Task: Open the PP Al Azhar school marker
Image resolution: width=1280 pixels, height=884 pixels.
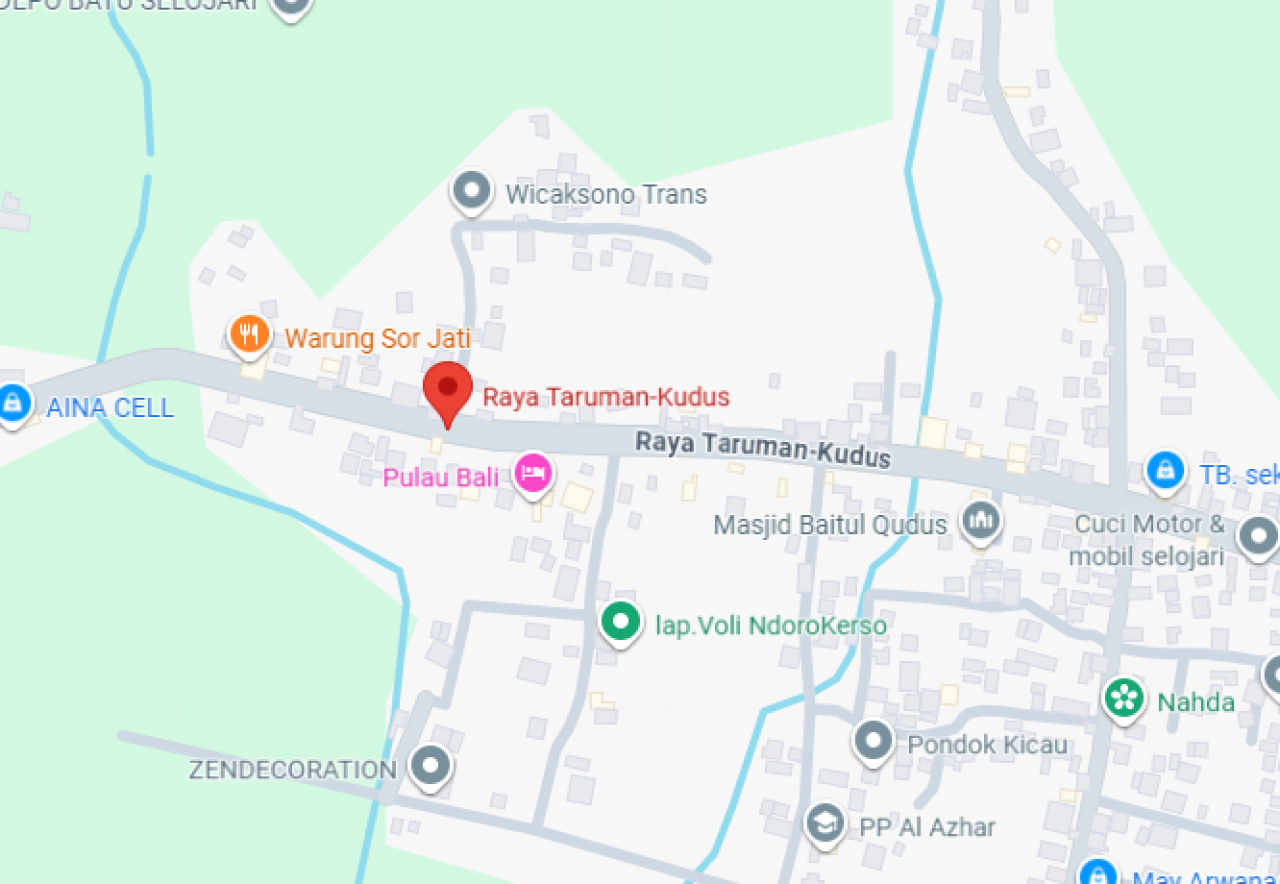Action: pos(825,824)
